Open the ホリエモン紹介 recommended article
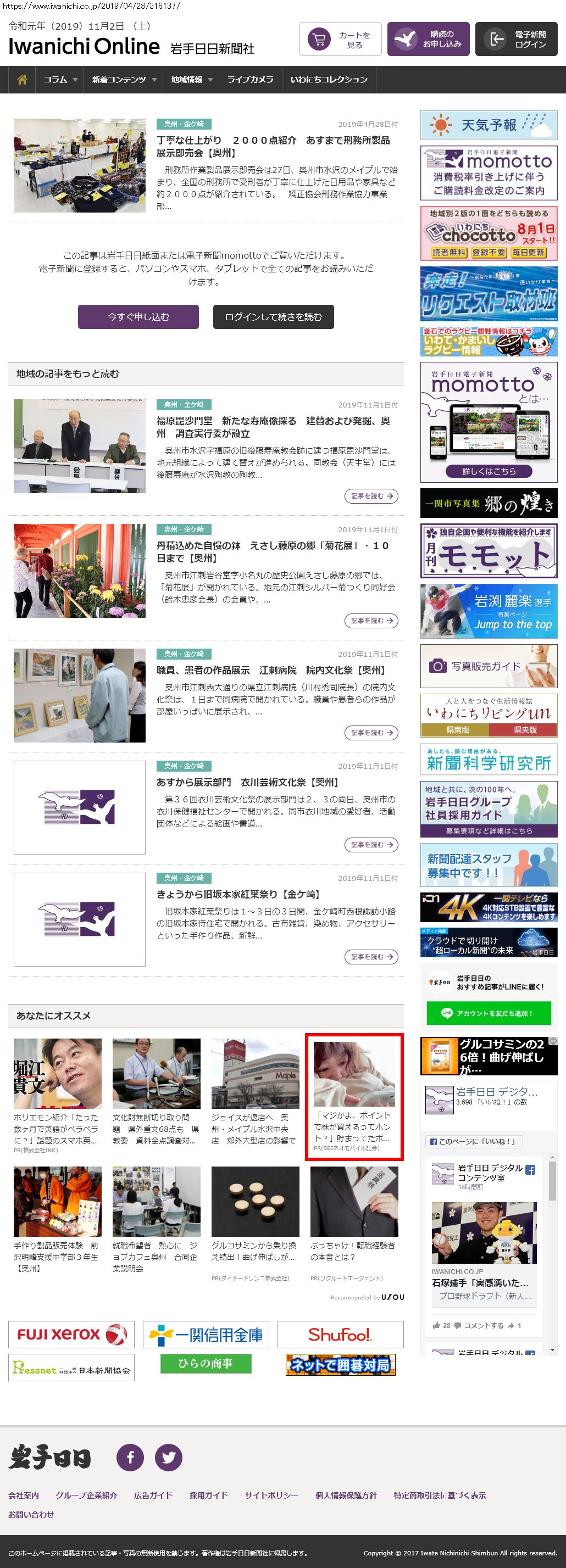 click(x=57, y=1096)
